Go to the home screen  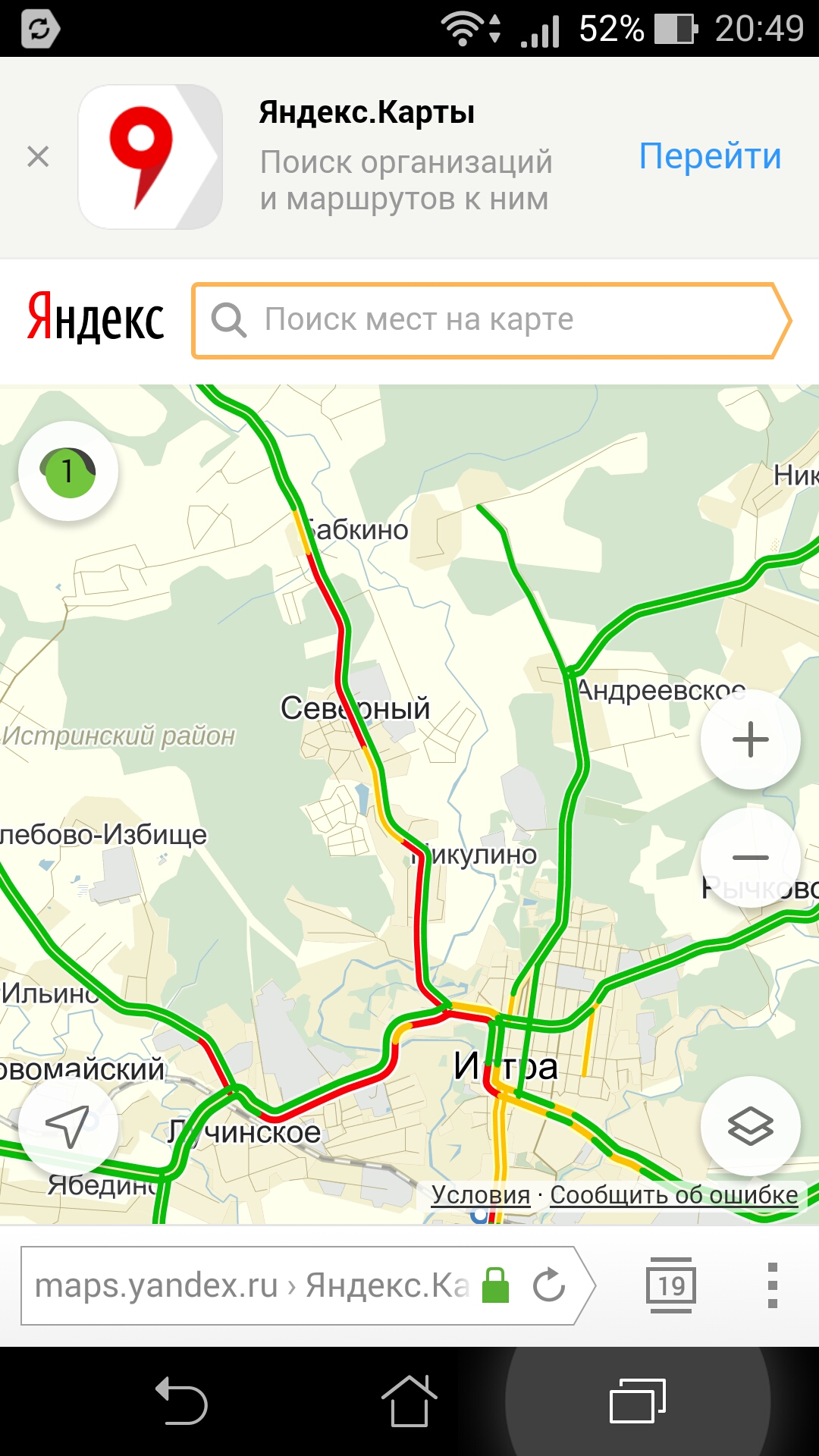point(409,1401)
